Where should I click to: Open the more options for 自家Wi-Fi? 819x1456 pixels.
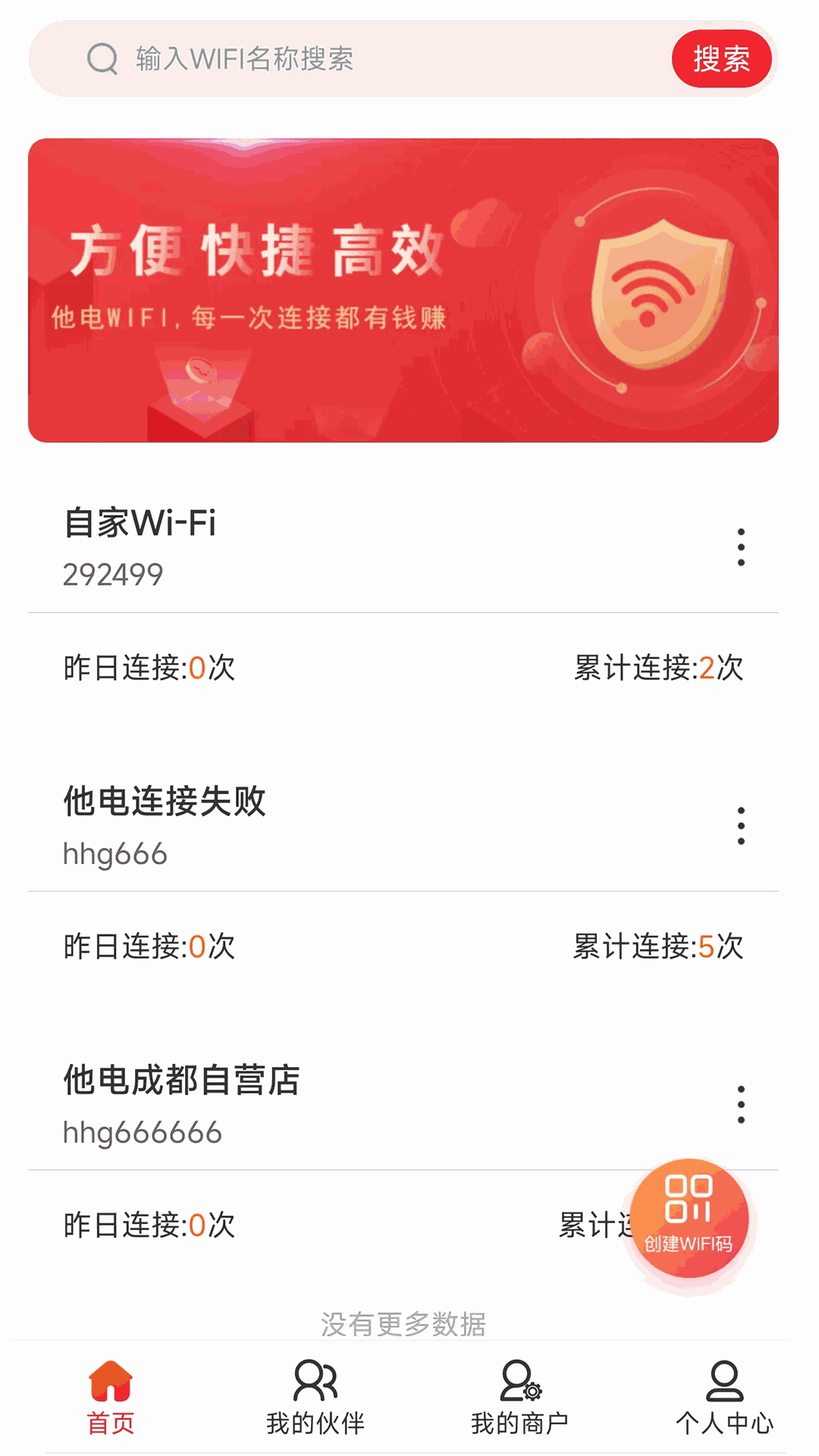tap(741, 548)
